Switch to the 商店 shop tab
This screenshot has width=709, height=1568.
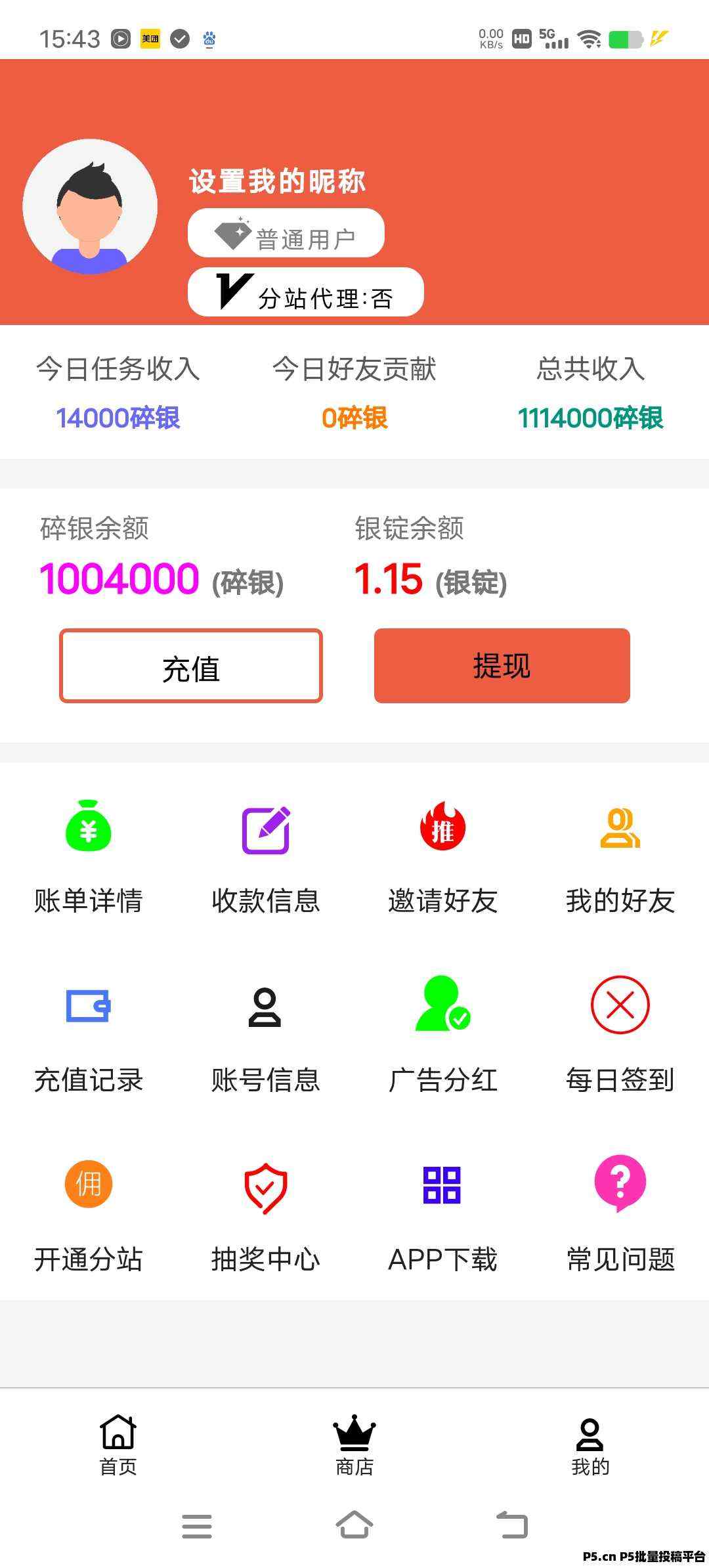354,1445
